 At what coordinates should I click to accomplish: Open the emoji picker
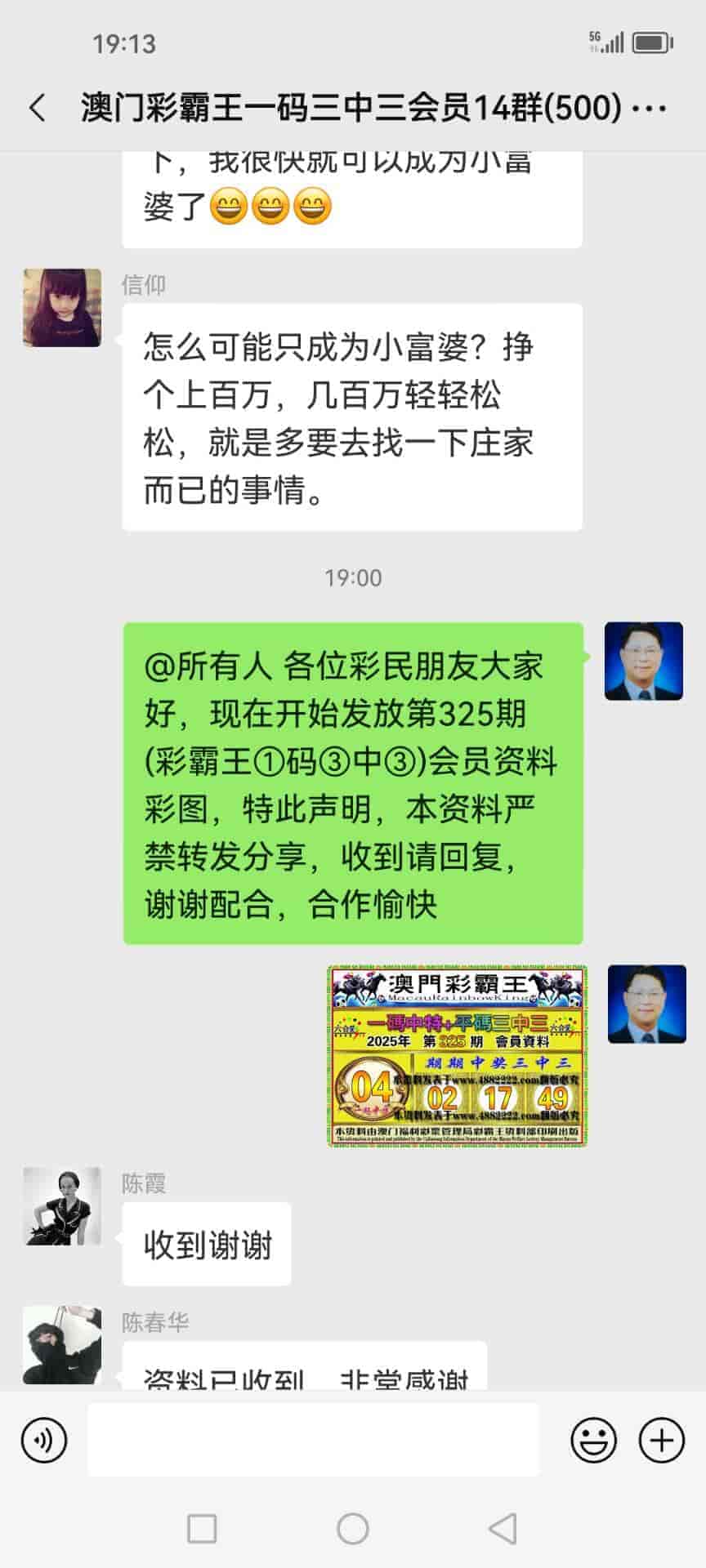(593, 1440)
